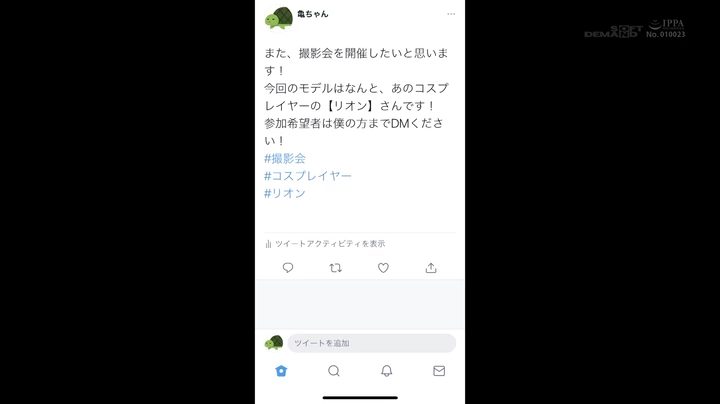720x404 pixels.
Task: Switch to the Home tab
Action: (x=281, y=371)
